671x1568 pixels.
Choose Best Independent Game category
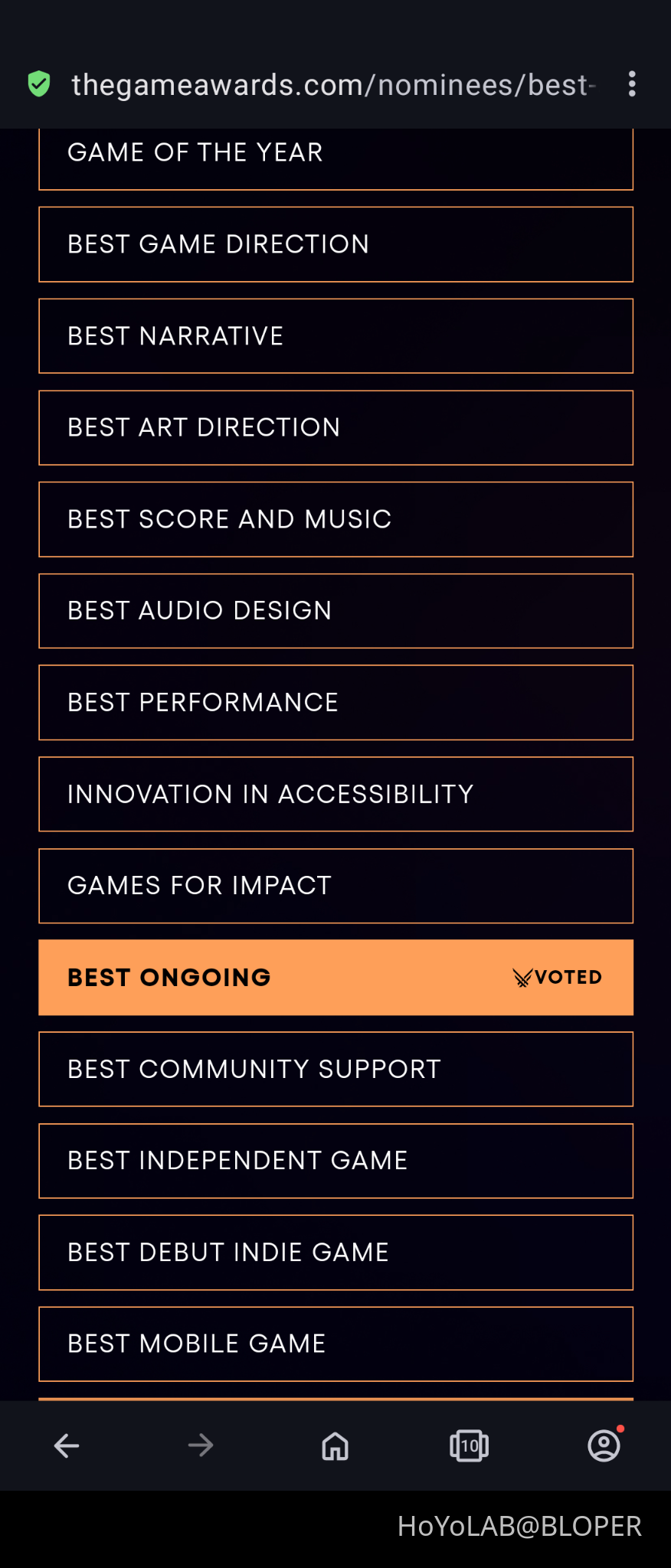click(x=335, y=1161)
